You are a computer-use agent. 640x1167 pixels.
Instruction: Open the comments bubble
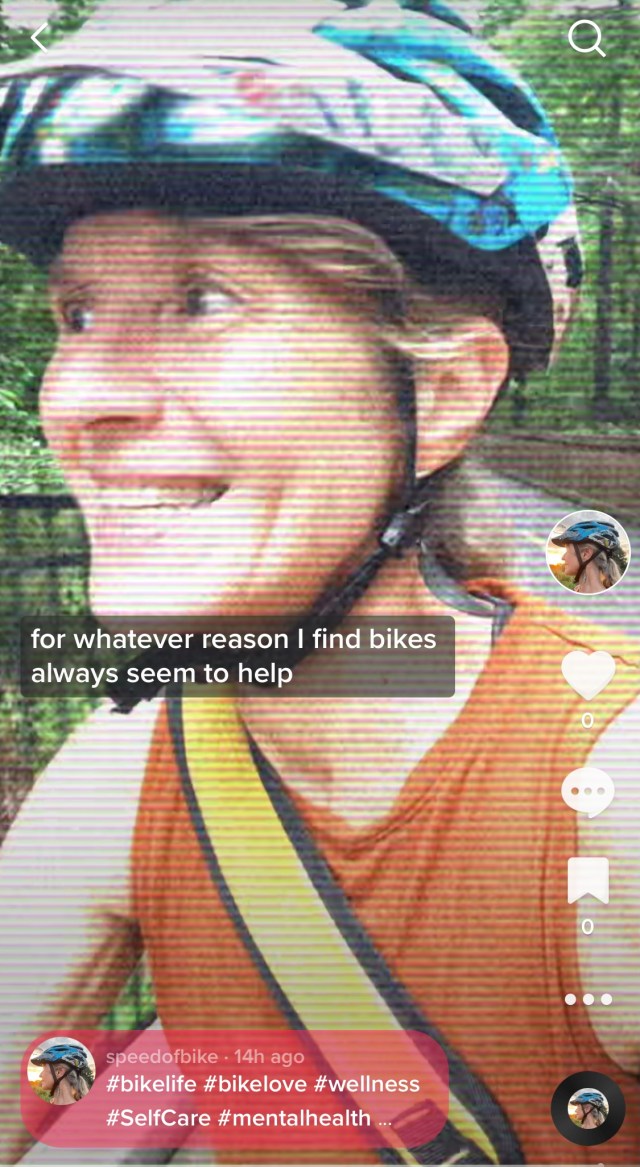pos(587,792)
